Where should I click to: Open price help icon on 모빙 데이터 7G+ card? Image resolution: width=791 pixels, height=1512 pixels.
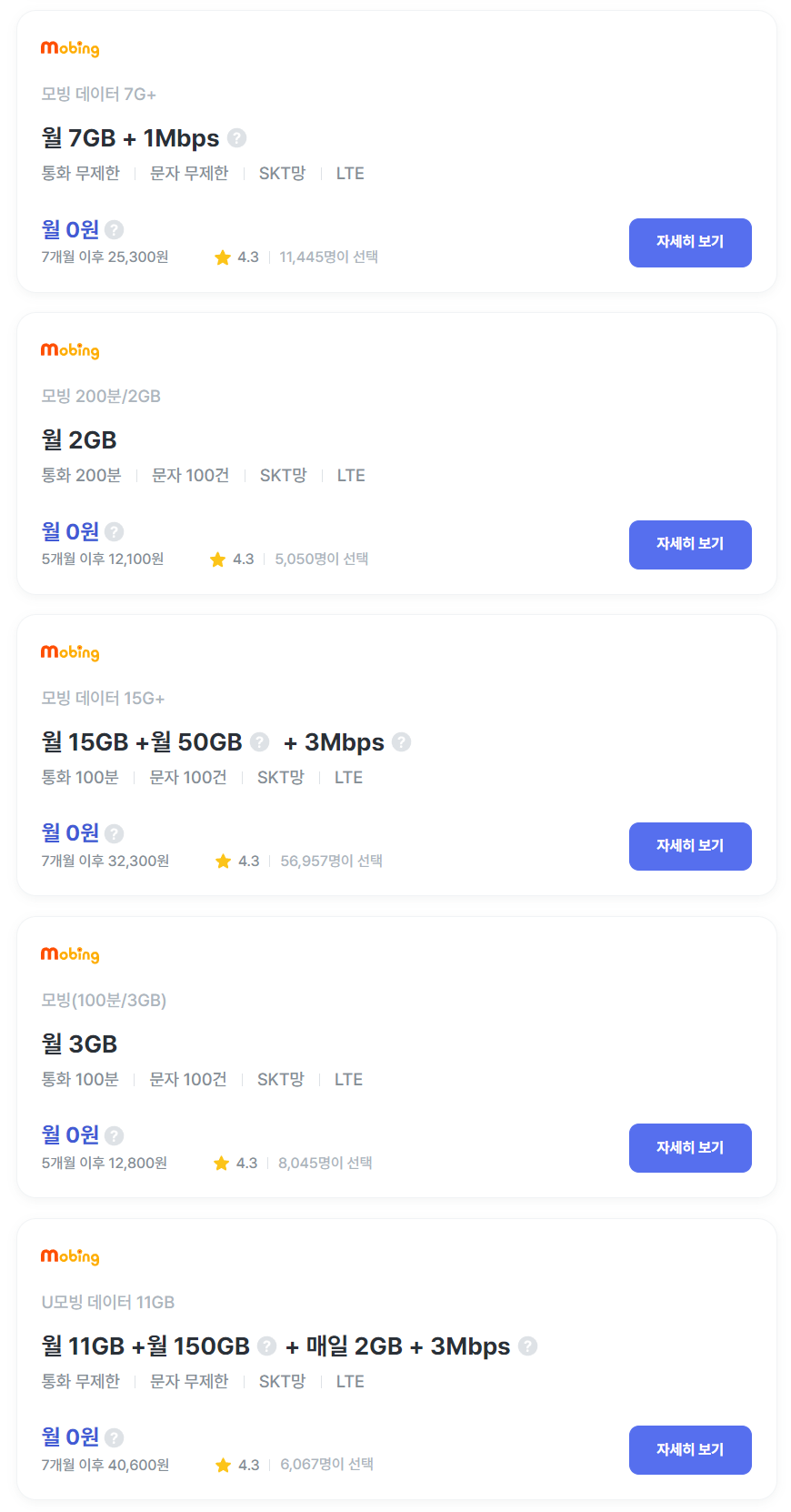(x=114, y=229)
